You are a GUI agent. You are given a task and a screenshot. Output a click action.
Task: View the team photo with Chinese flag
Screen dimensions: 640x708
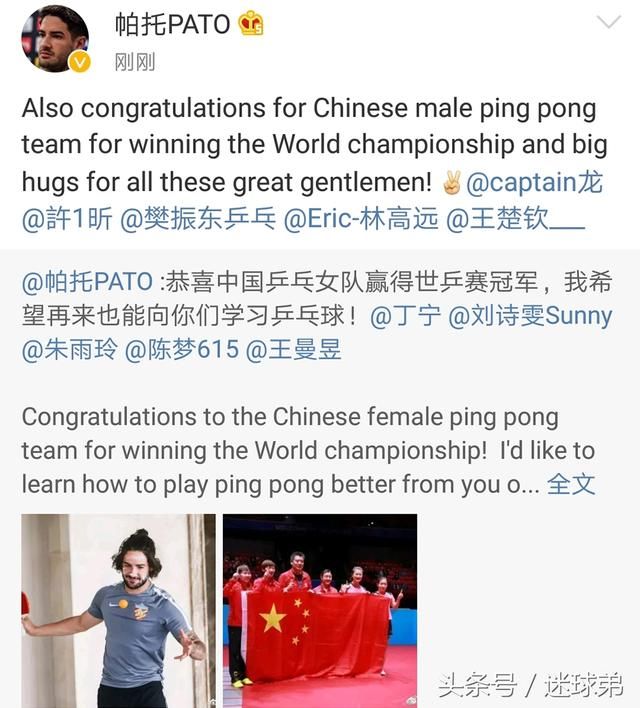(x=319, y=610)
